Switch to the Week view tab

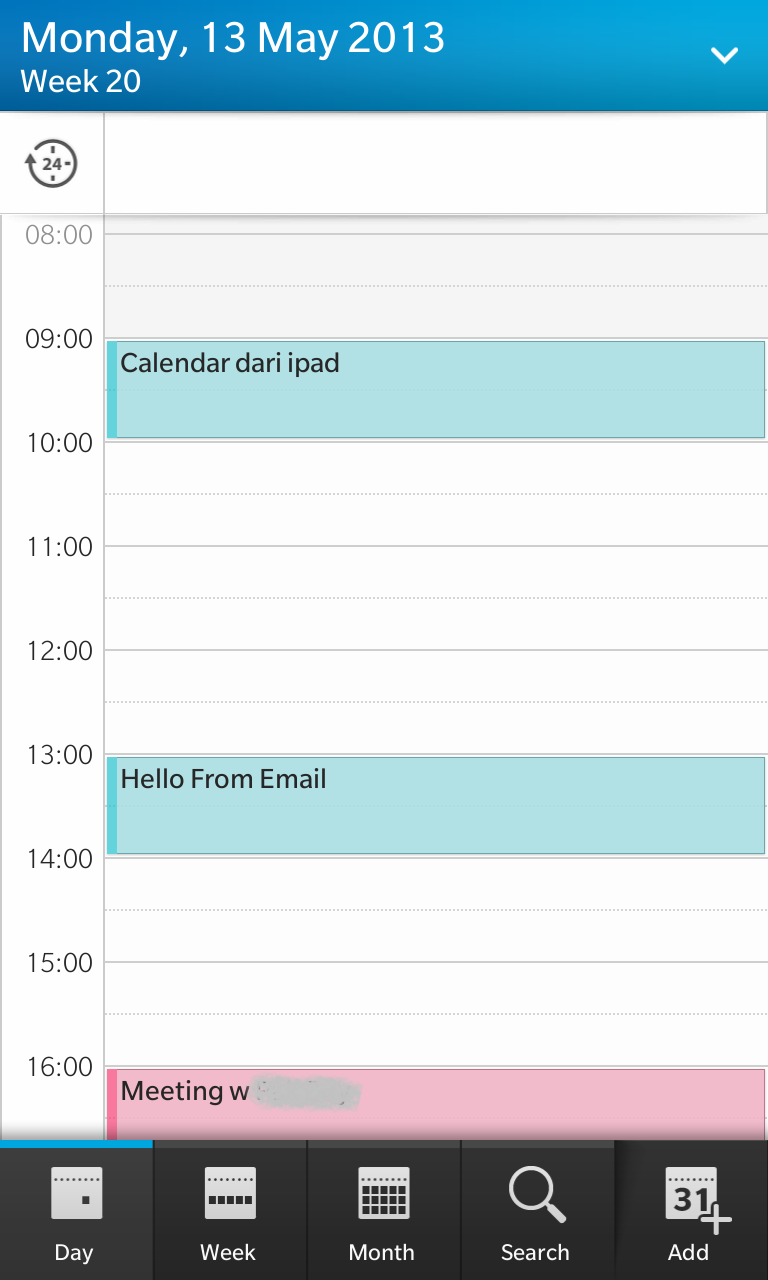coord(229,1211)
